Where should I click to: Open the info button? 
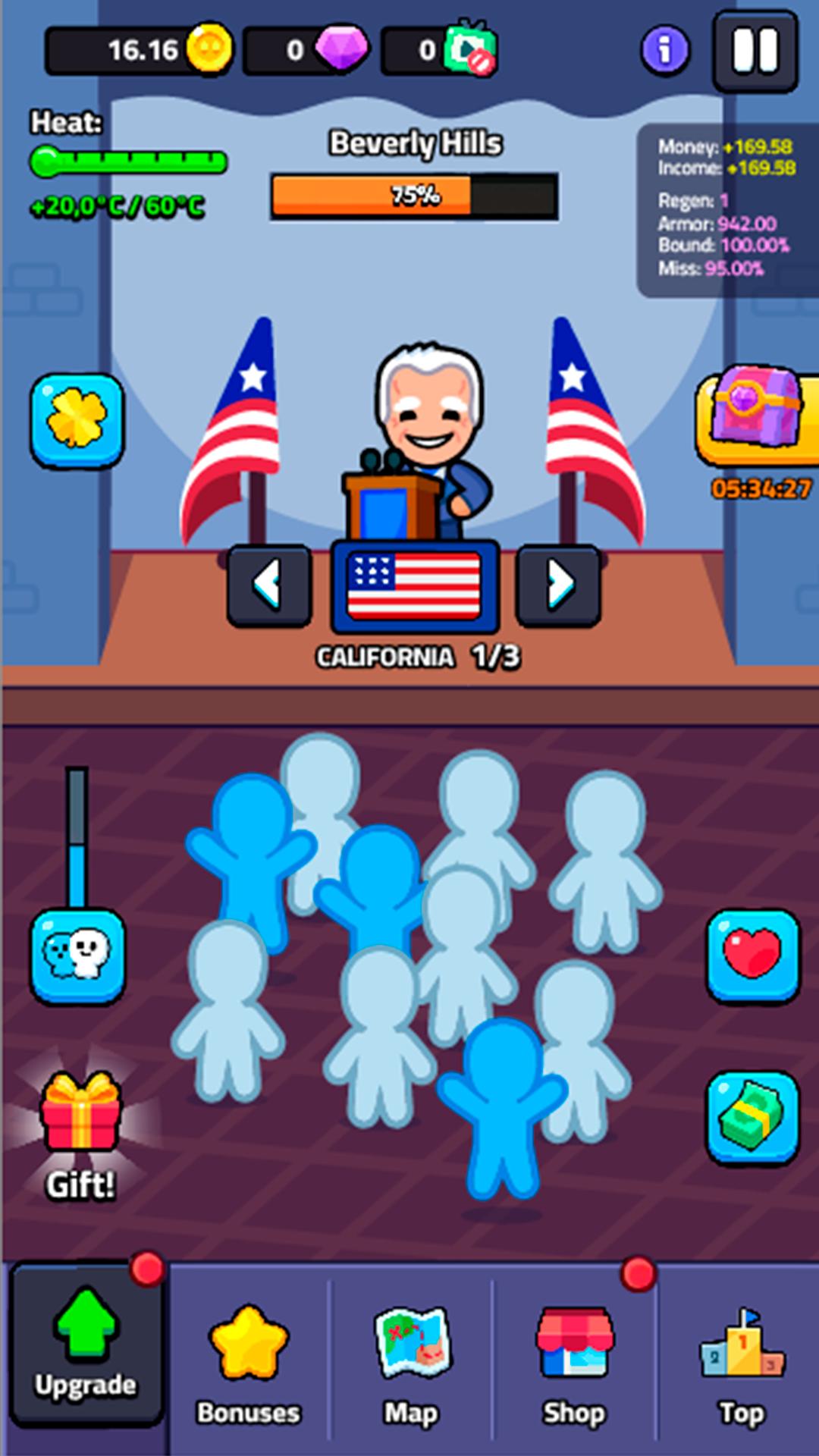pos(665,51)
